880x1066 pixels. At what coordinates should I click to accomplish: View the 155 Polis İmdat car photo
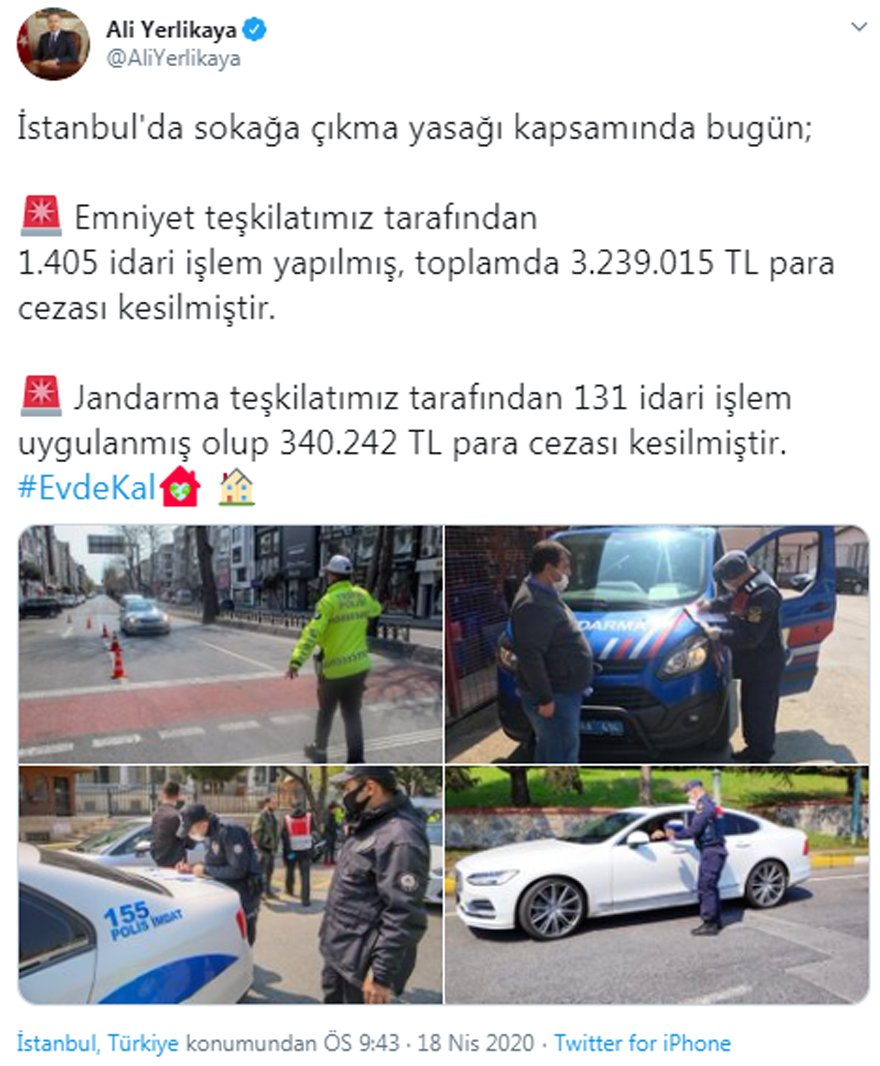(x=230, y=884)
